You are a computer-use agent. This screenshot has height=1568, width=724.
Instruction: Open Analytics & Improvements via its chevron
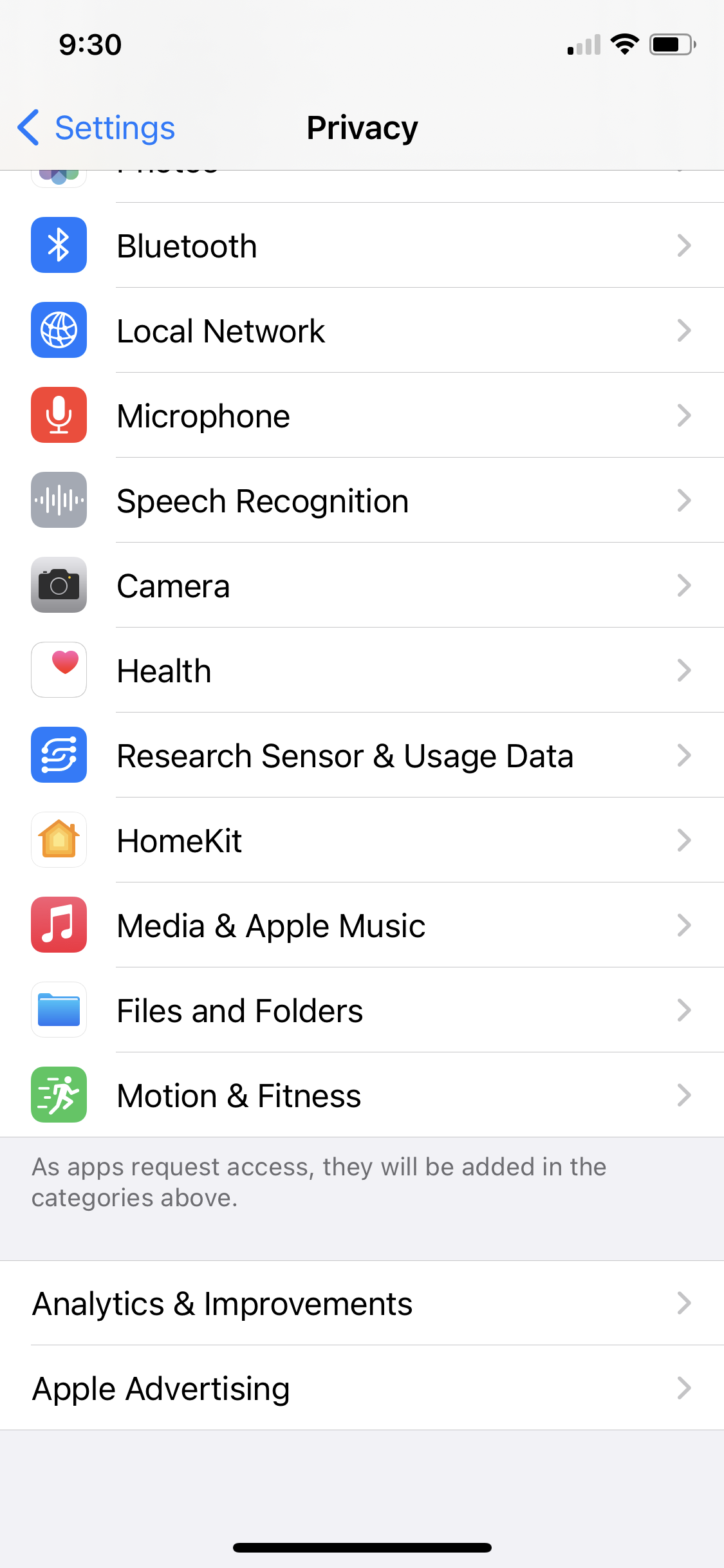point(685,1303)
